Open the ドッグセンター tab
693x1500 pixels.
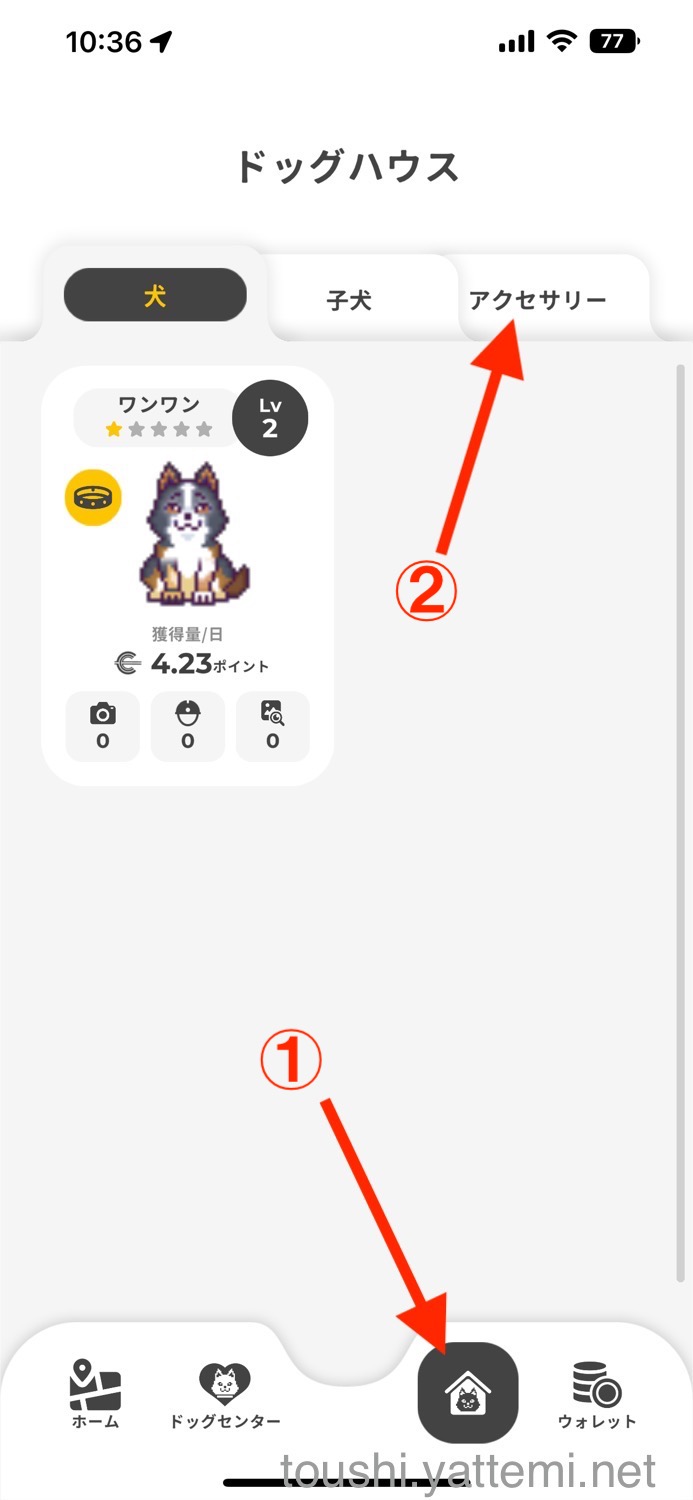pos(224,1395)
